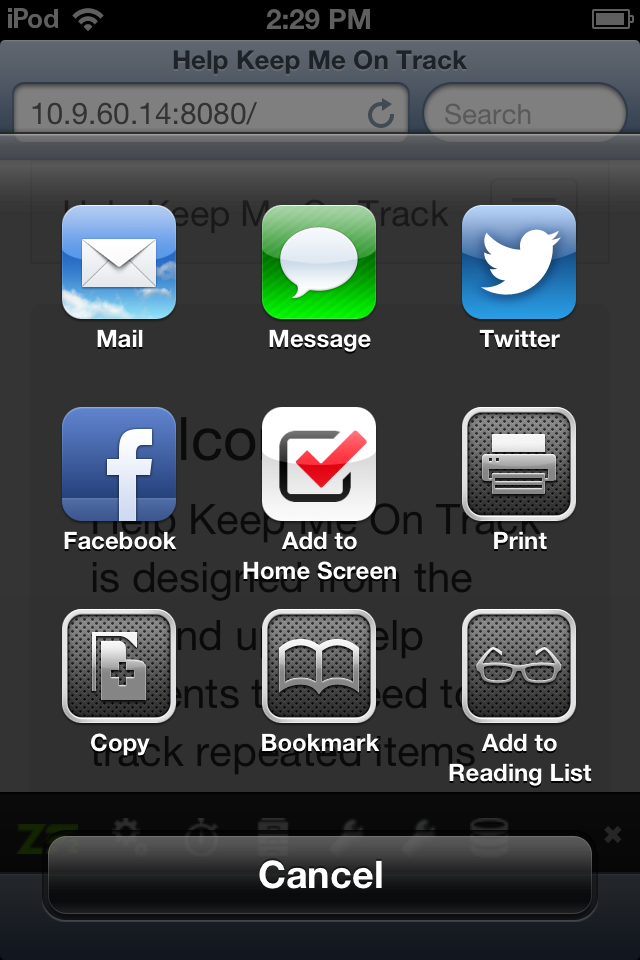Share the page via Mail
The height and width of the screenshot is (960, 640).
119,262
